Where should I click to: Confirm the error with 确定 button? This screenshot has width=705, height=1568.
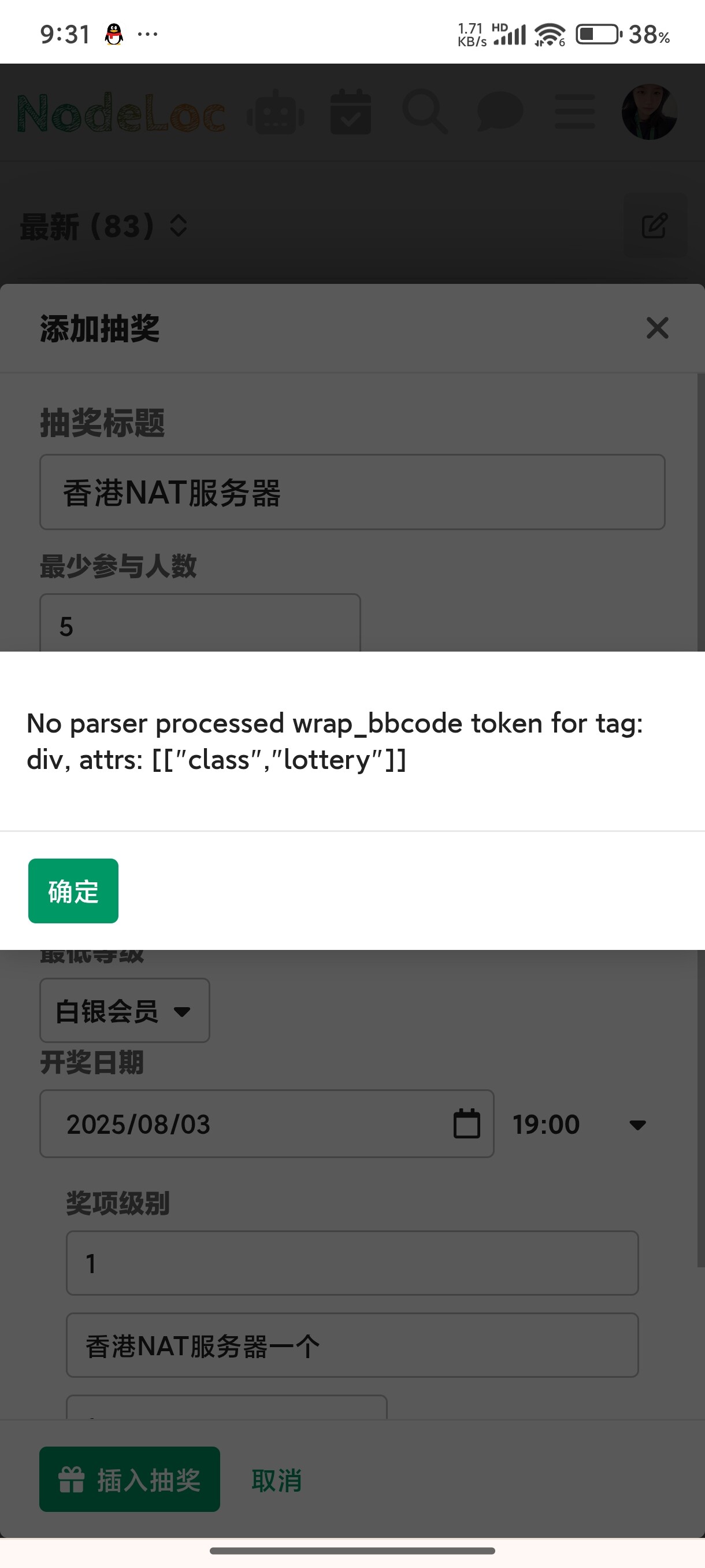tap(73, 890)
